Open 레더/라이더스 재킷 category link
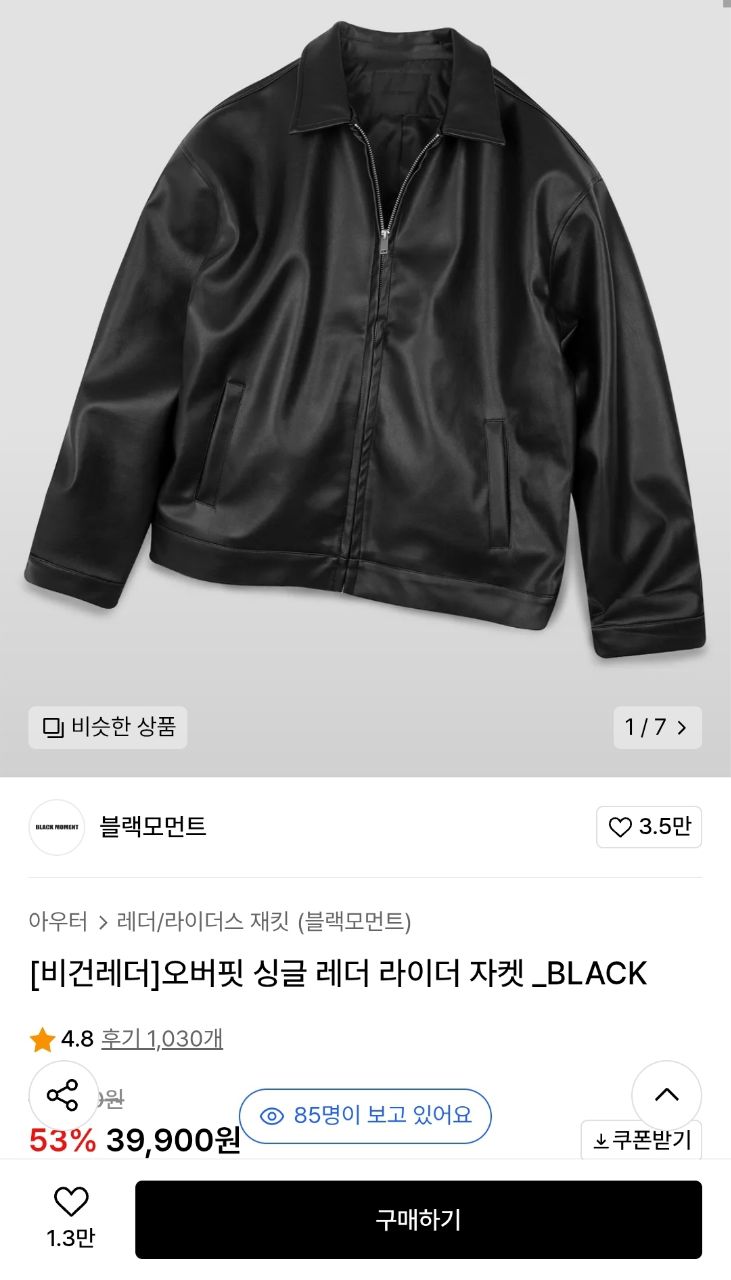Viewport: 731px width, 1280px height. pyautogui.click(x=264, y=921)
